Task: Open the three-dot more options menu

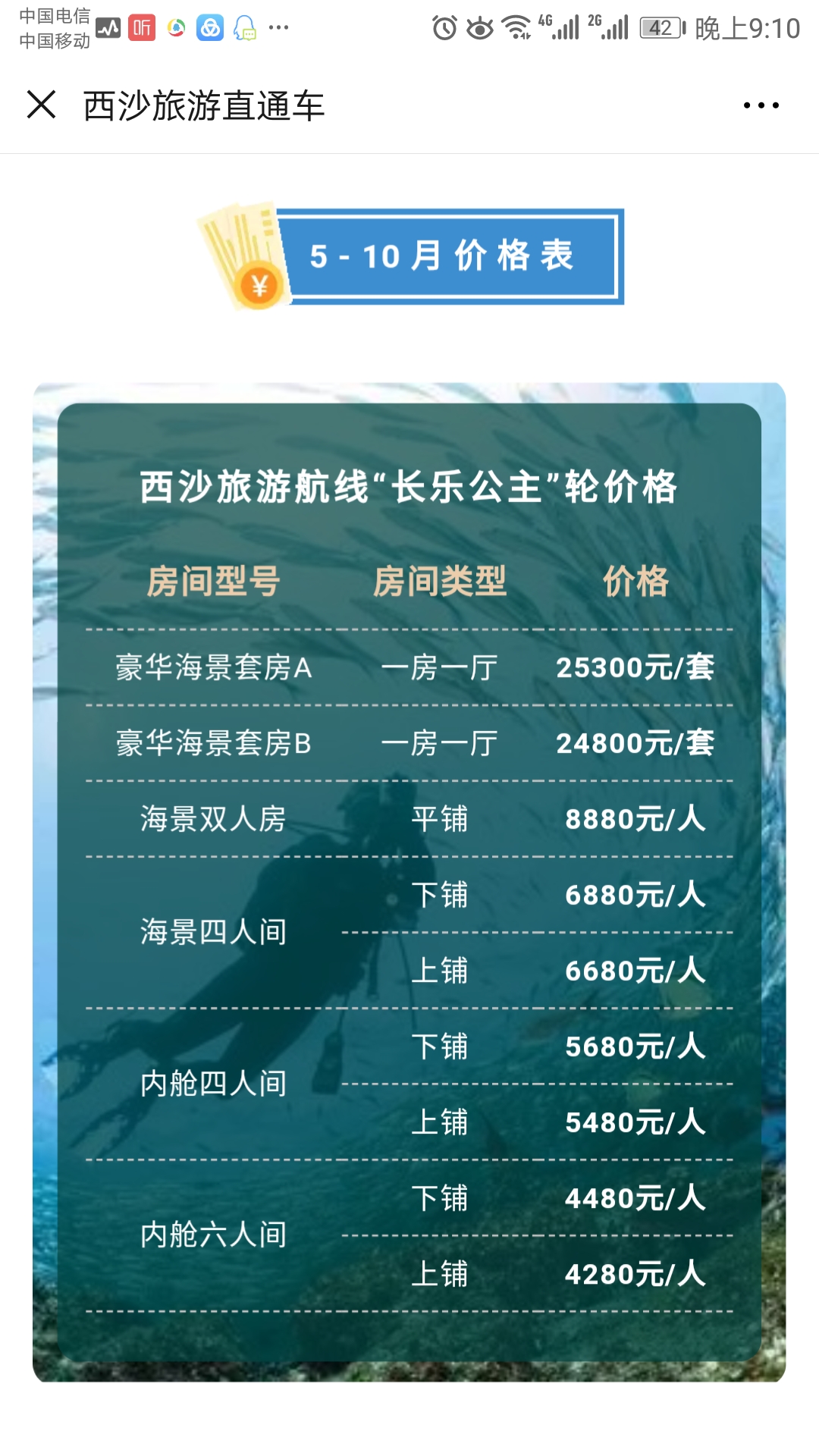Action: click(x=761, y=105)
